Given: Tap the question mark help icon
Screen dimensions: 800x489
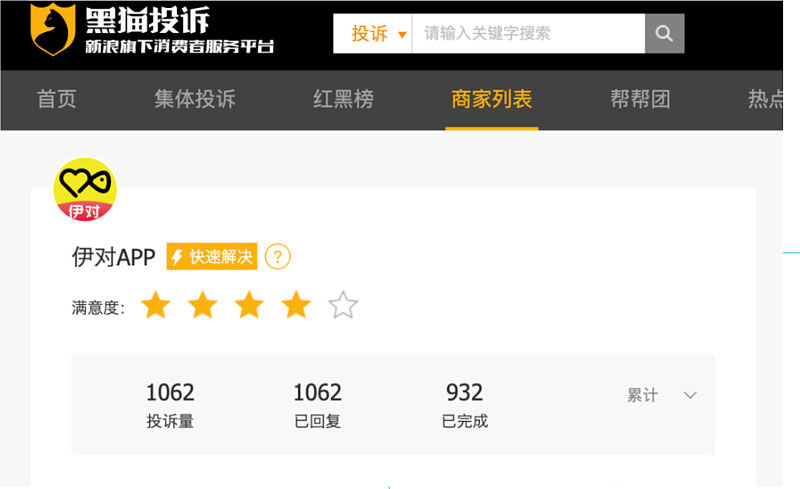Looking at the screenshot, I should 278,257.
